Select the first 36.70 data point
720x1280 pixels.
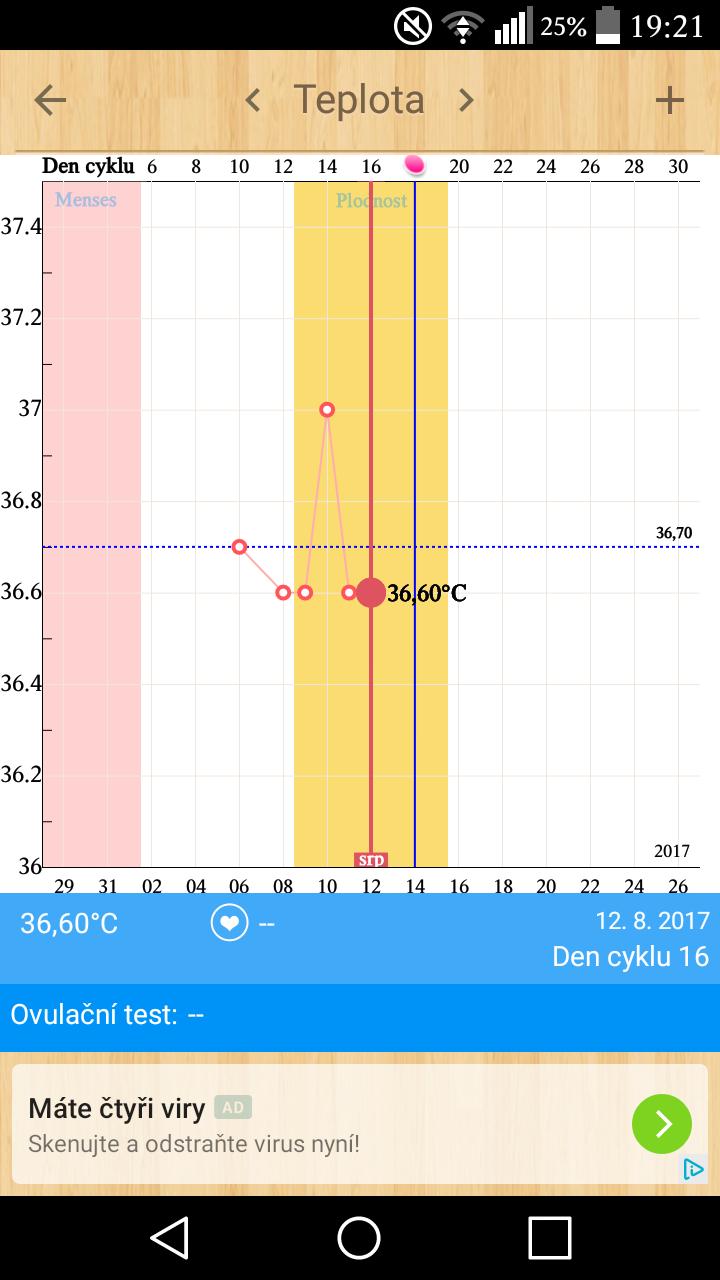point(239,547)
